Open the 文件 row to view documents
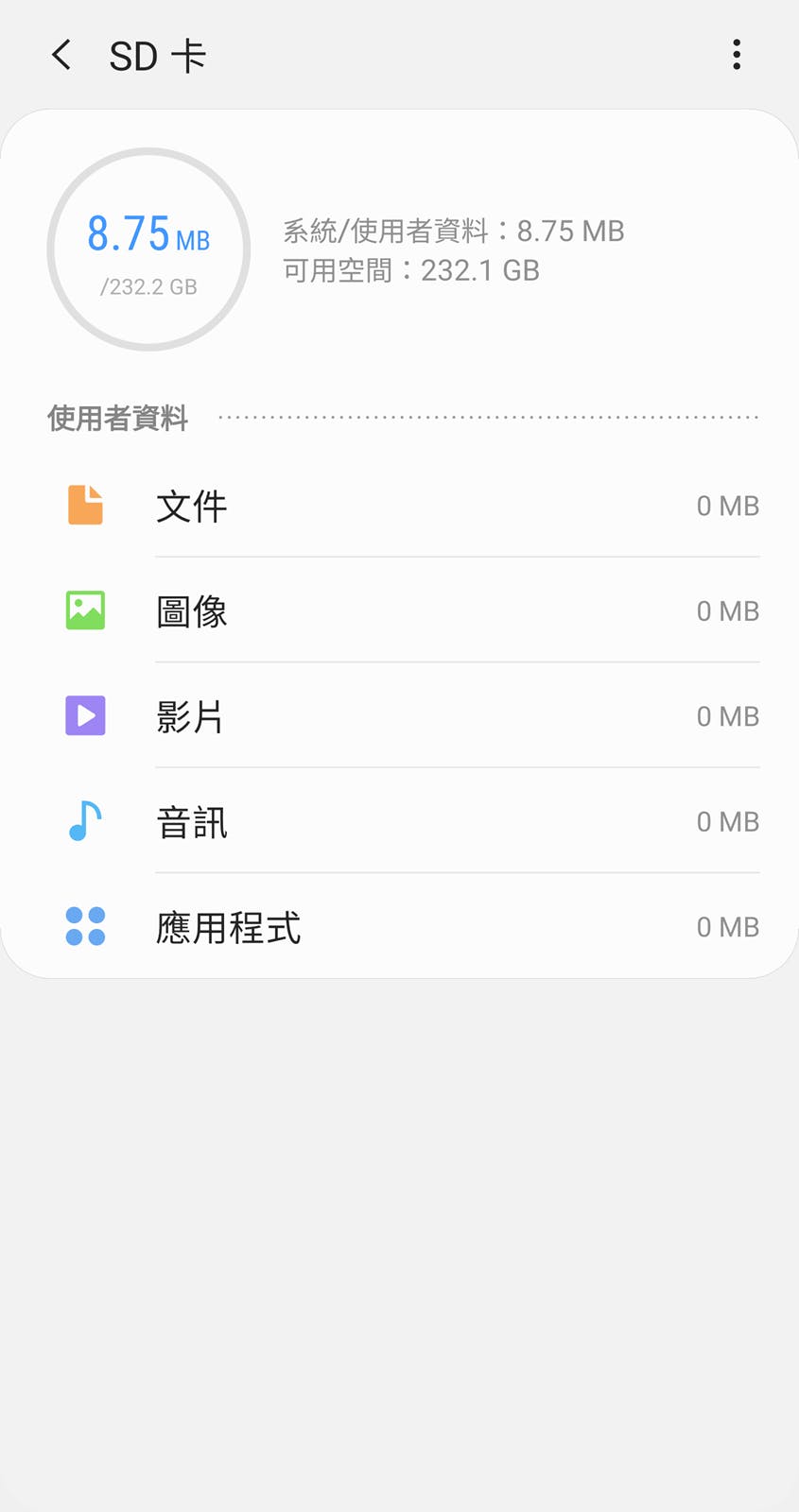The height and width of the screenshot is (1512, 799). [397, 505]
